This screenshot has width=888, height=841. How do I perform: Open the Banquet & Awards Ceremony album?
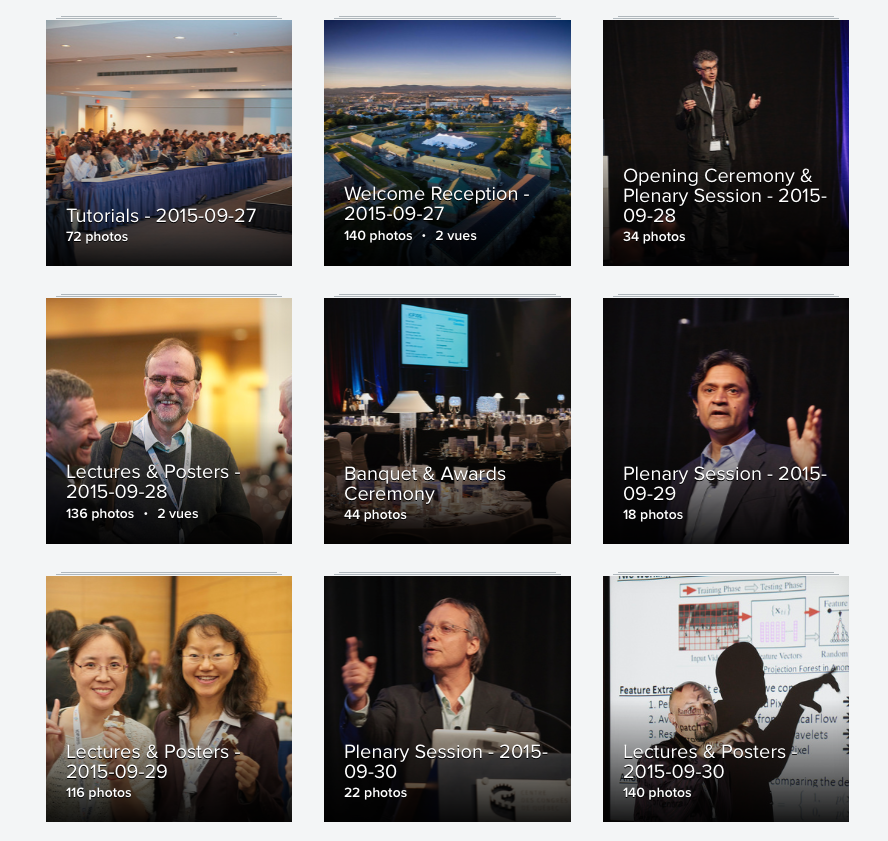tap(447, 421)
